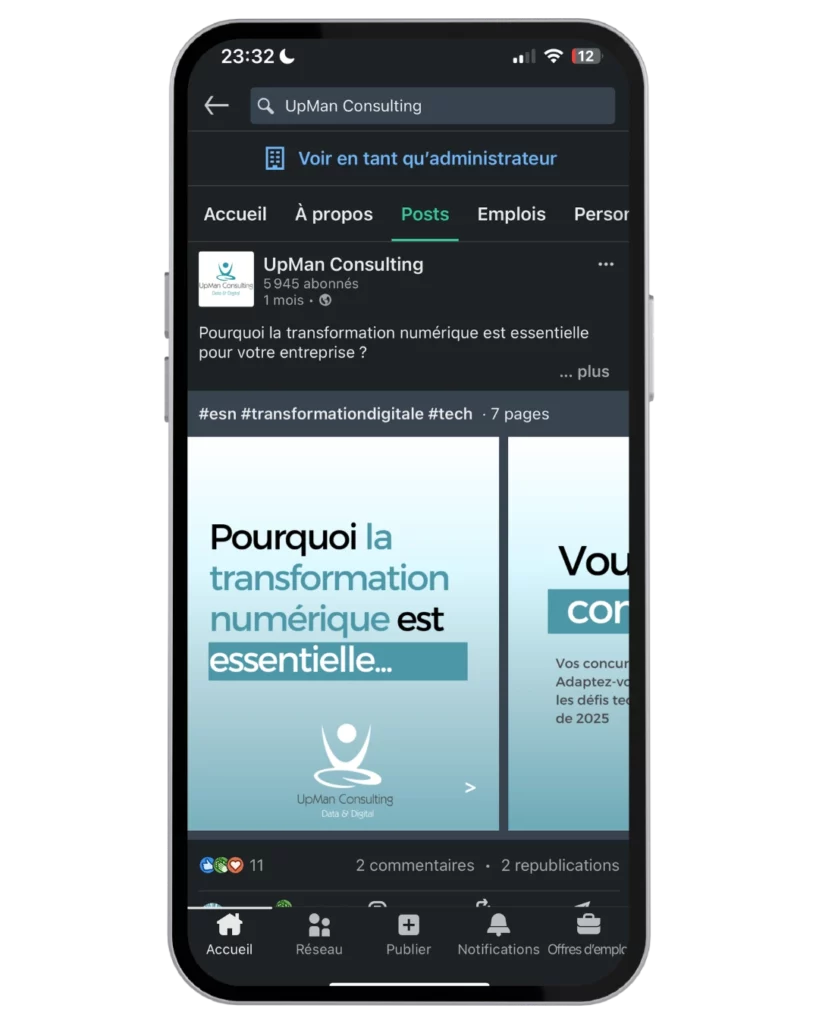Open the Emplois tab
The width and height of the screenshot is (819, 1024).
pos(511,214)
